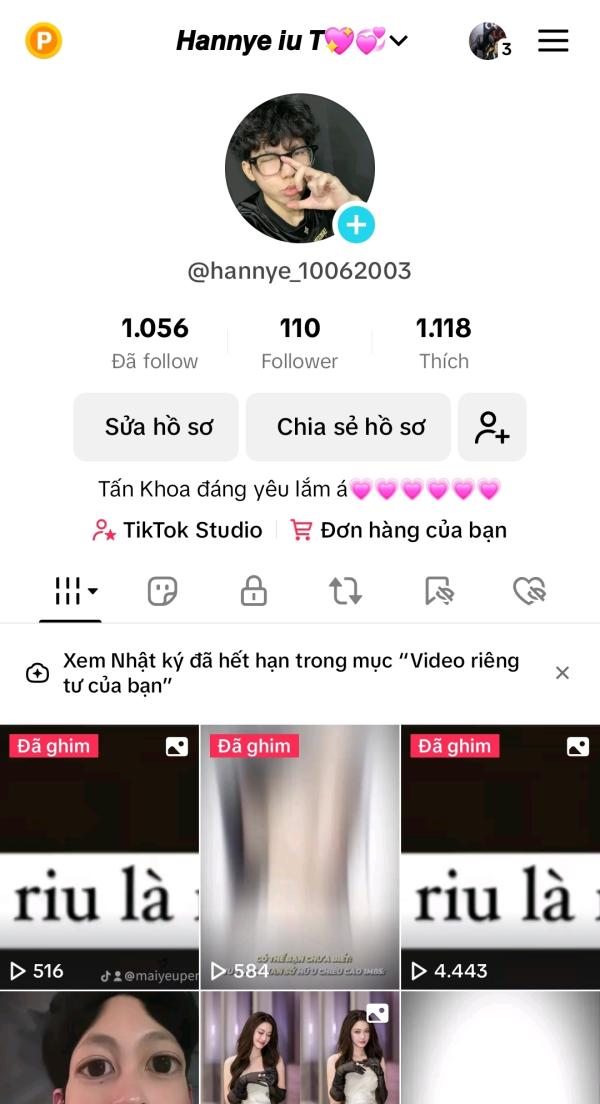Open profile views avatar icon
This screenshot has width=600, height=1104.
[x=489, y=41]
